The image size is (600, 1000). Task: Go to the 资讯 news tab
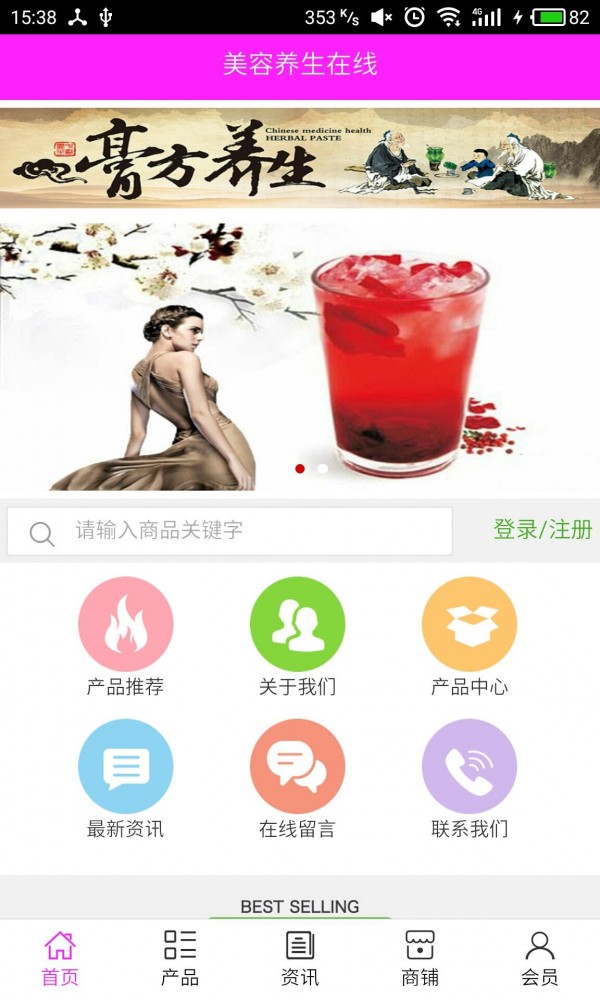300,958
